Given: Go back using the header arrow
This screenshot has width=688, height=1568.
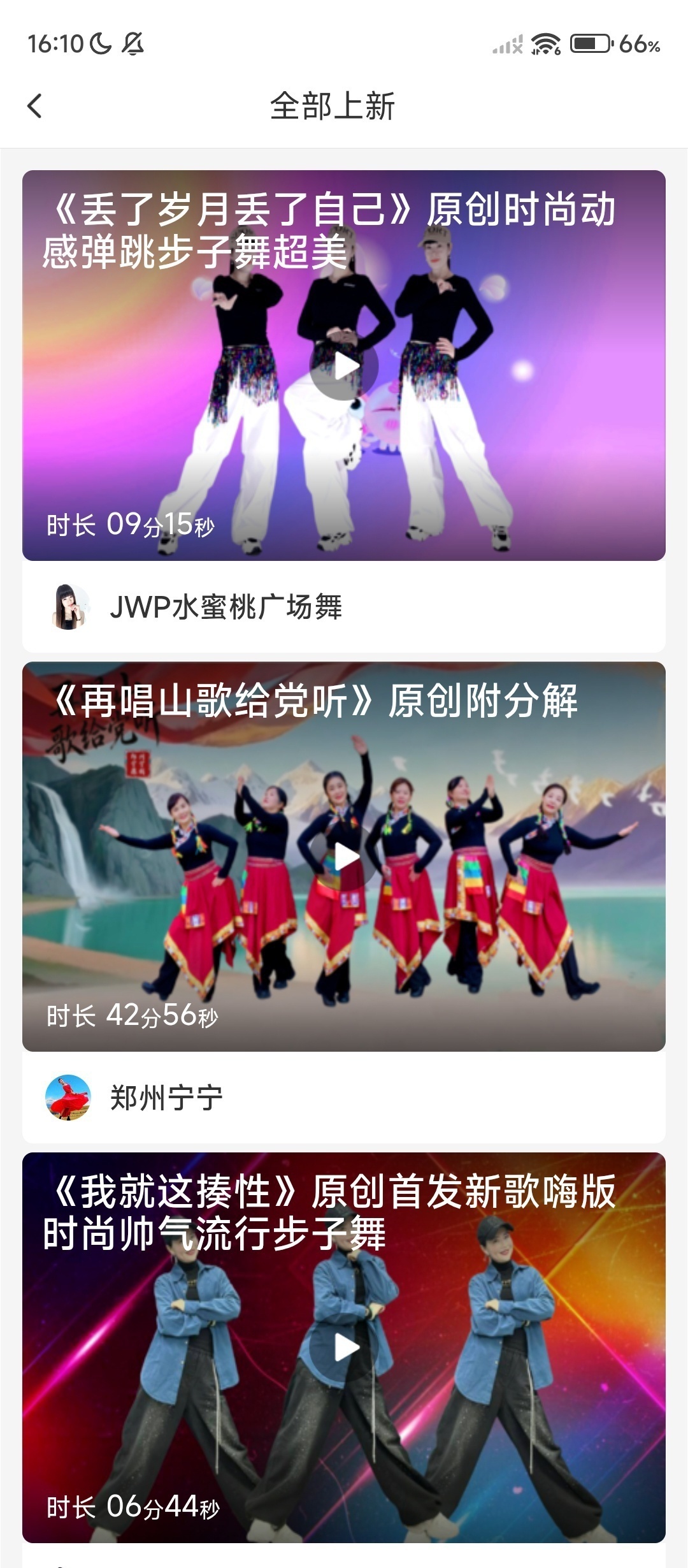Looking at the screenshot, I should pos(35,106).
